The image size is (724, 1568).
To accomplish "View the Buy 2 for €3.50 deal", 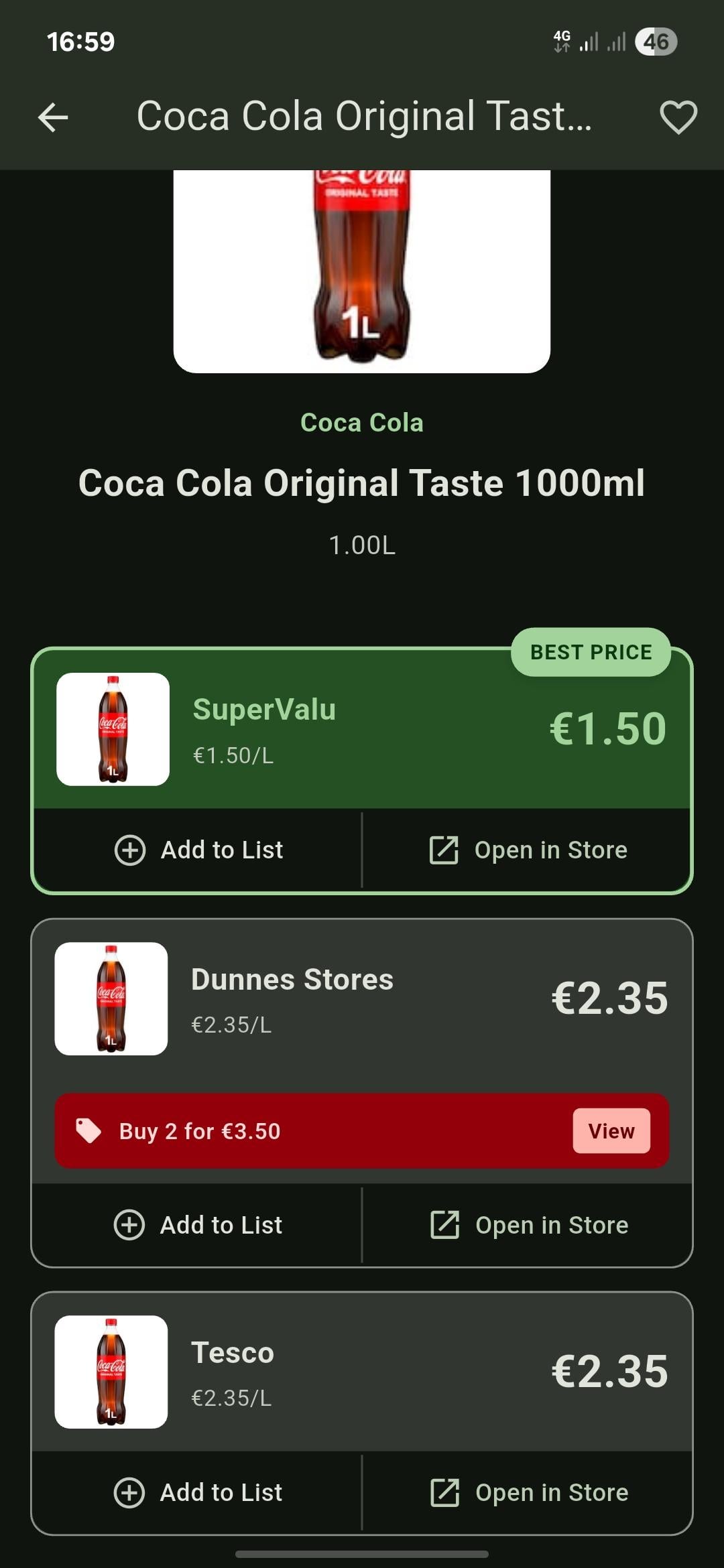I will pos(611,1131).
